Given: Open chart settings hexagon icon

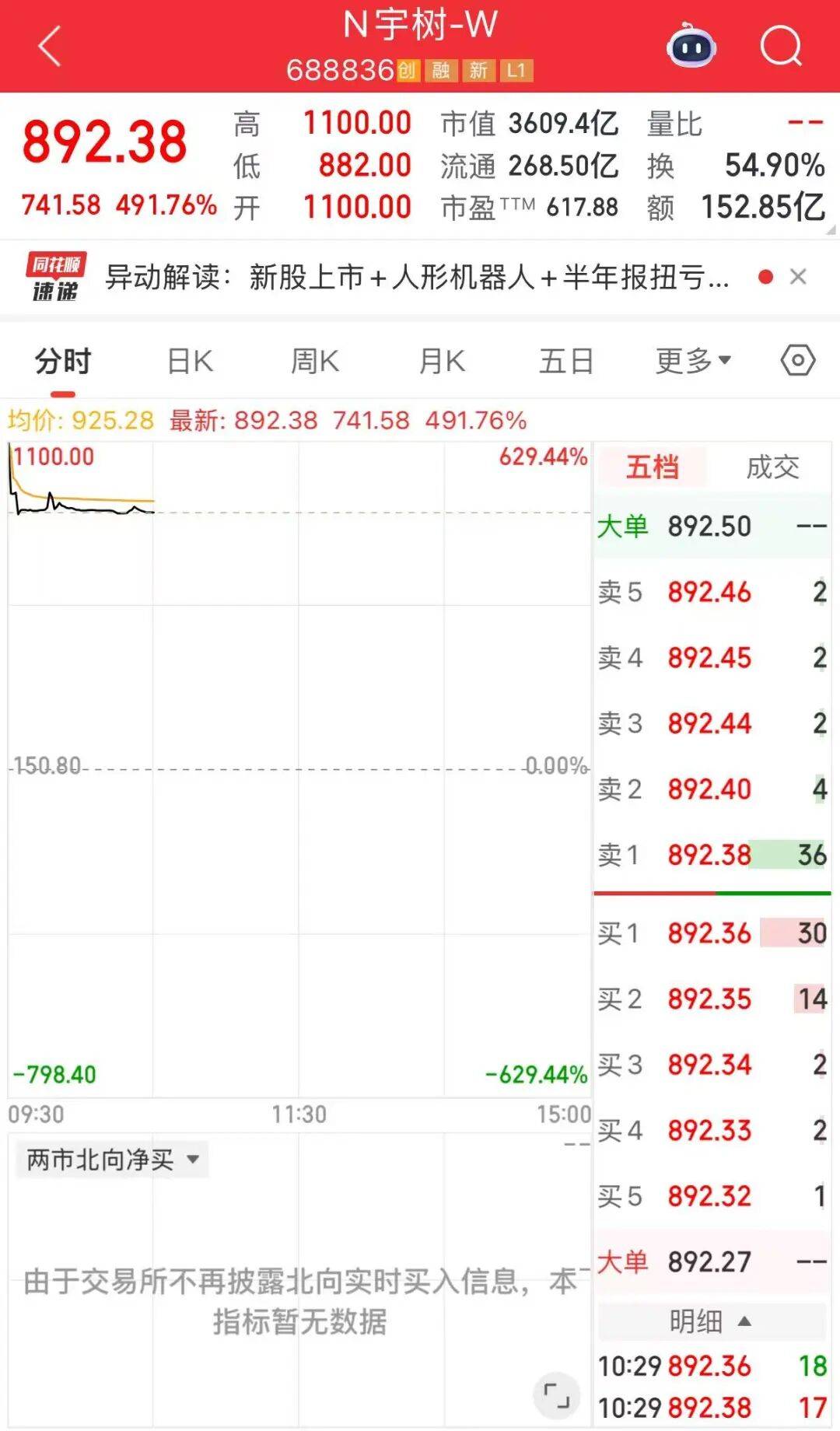Looking at the screenshot, I should click(x=798, y=360).
